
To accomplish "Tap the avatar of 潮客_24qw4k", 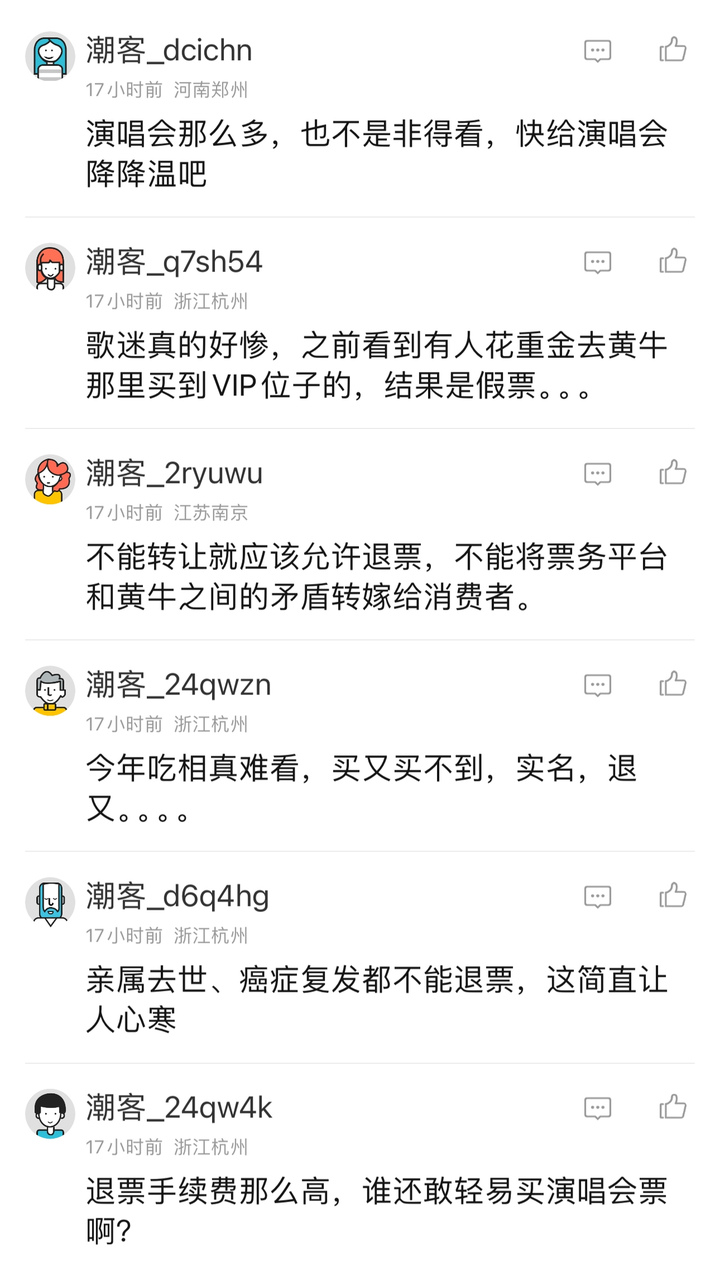I will [50, 1113].
